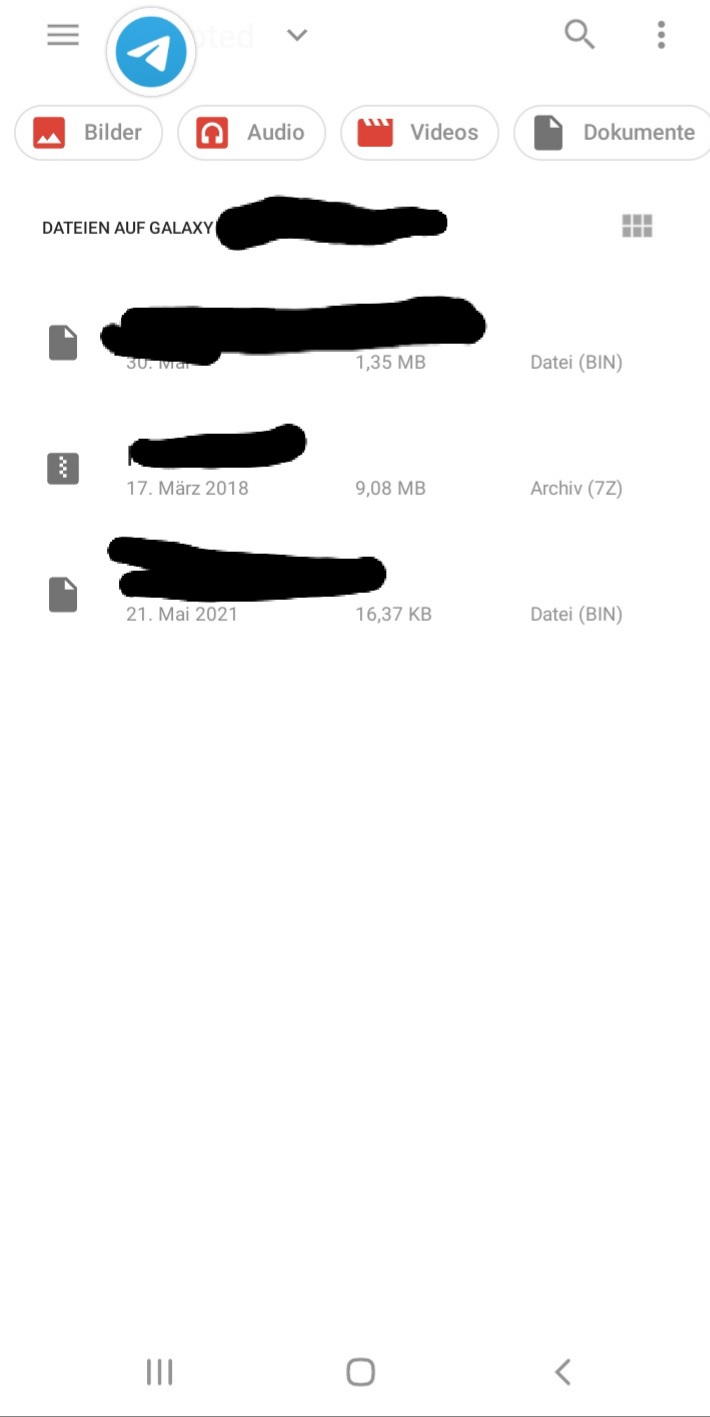The height and width of the screenshot is (1417, 710).
Task: Open the search icon
Action: (x=580, y=35)
